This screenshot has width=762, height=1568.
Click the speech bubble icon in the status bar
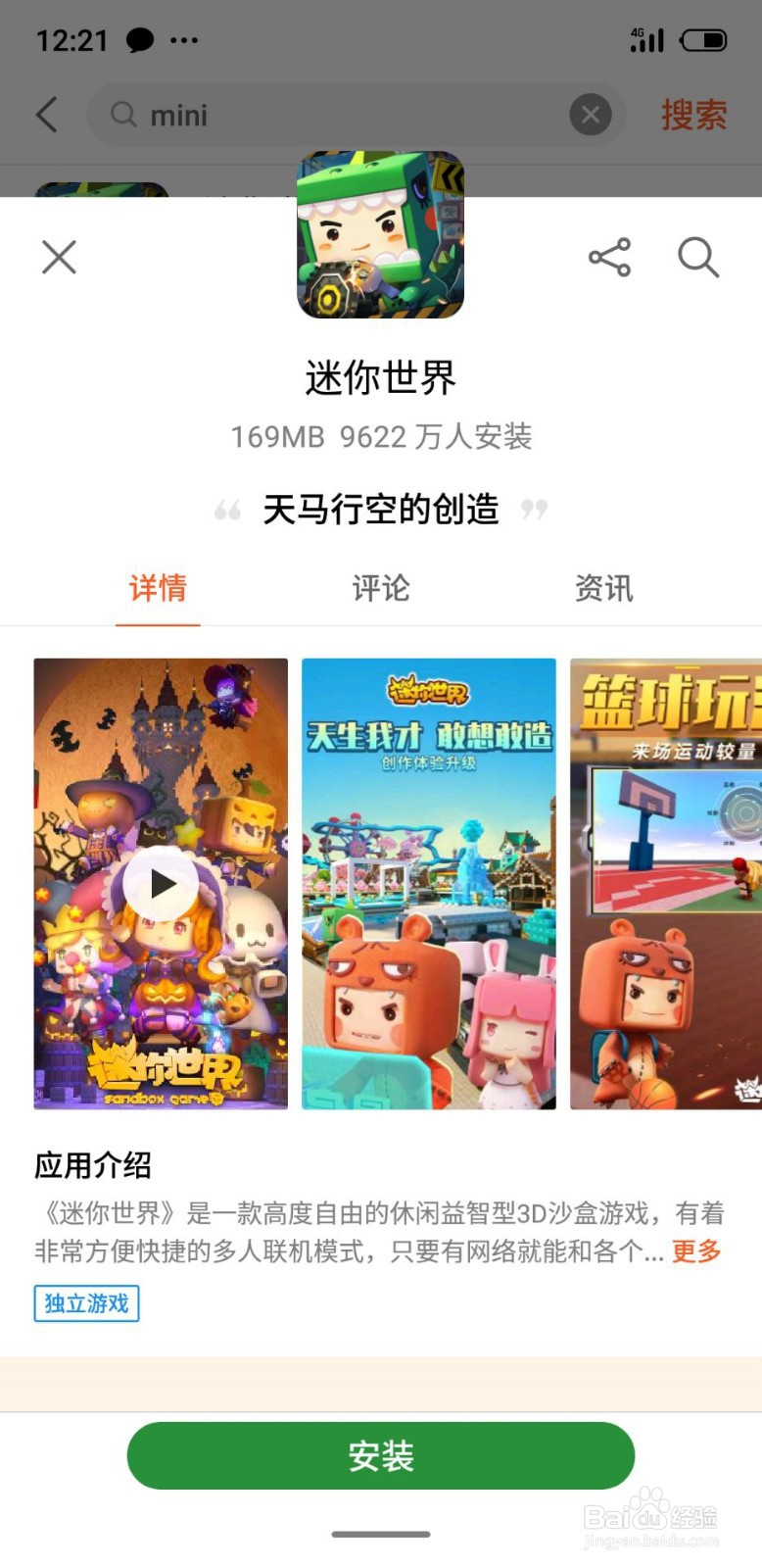[140, 39]
